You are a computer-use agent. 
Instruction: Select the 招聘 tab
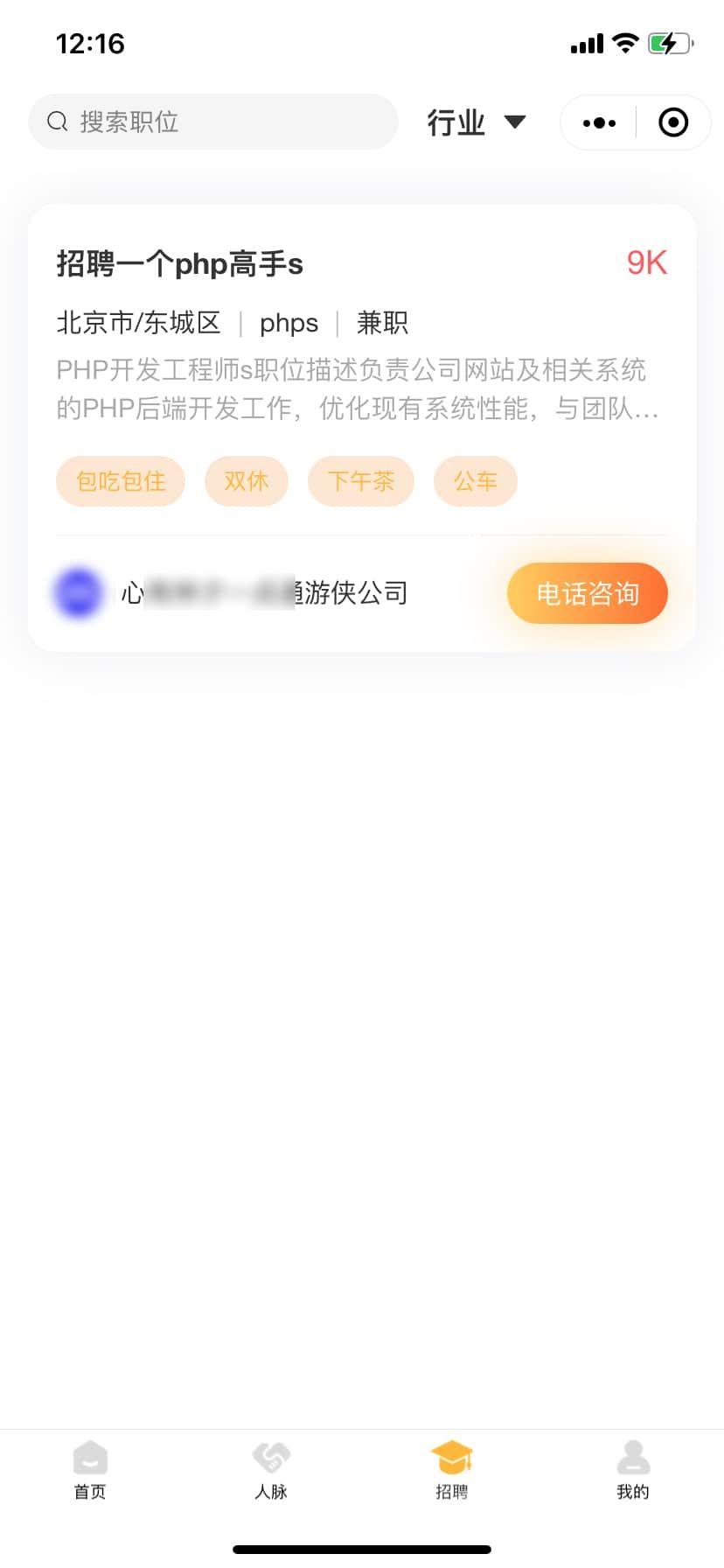point(452,1470)
